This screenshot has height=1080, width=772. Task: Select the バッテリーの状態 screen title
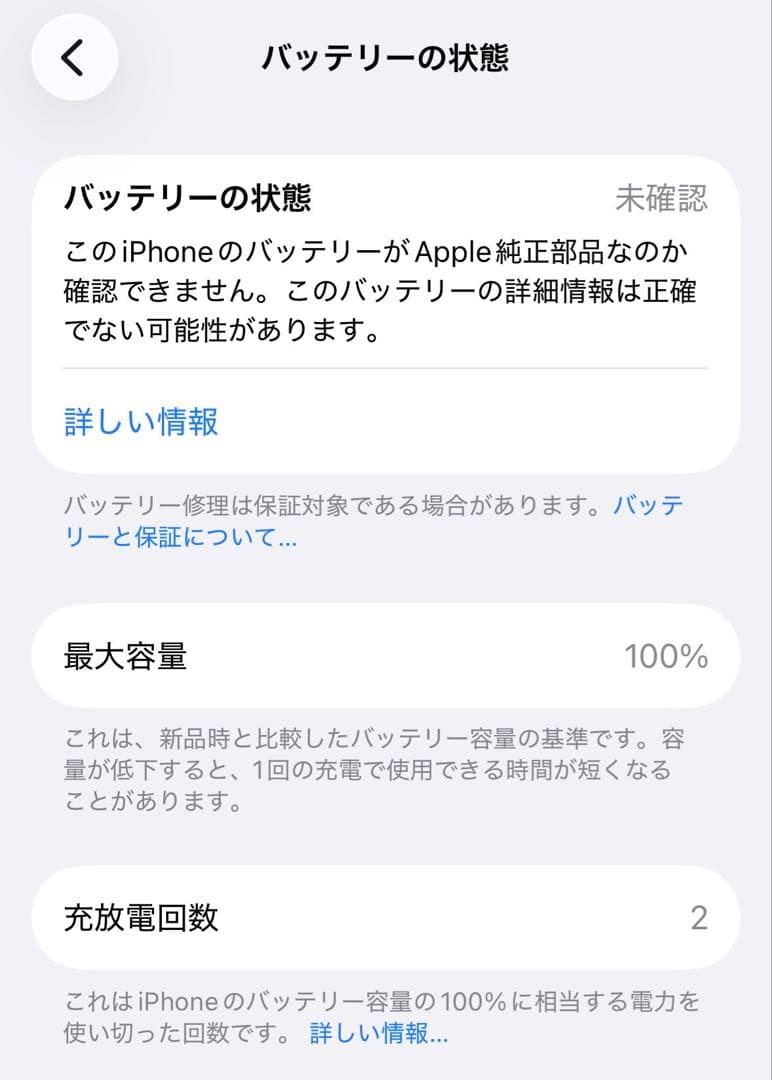[385, 58]
